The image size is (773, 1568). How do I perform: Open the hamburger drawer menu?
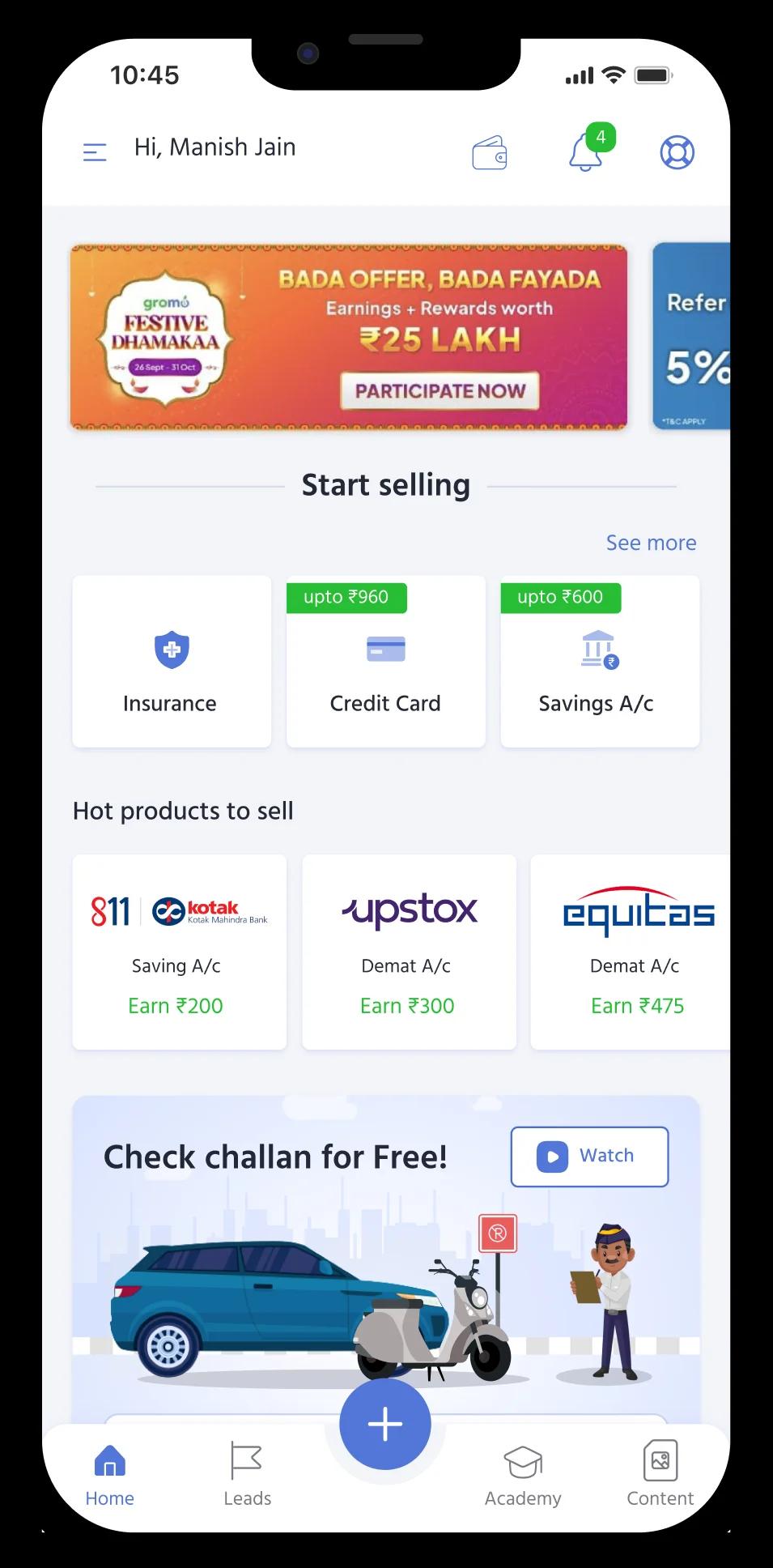[95, 151]
